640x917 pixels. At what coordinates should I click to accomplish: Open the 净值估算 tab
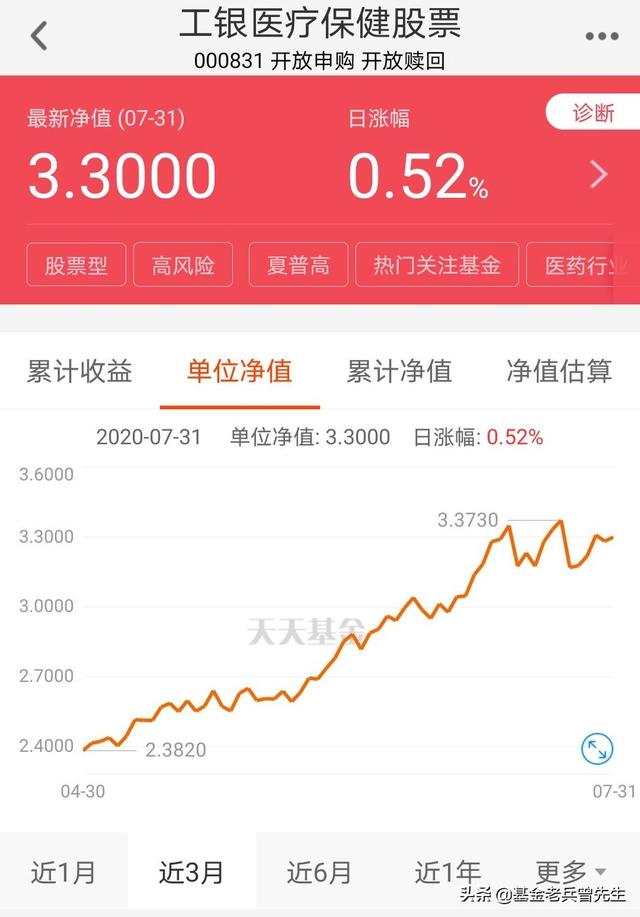559,372
